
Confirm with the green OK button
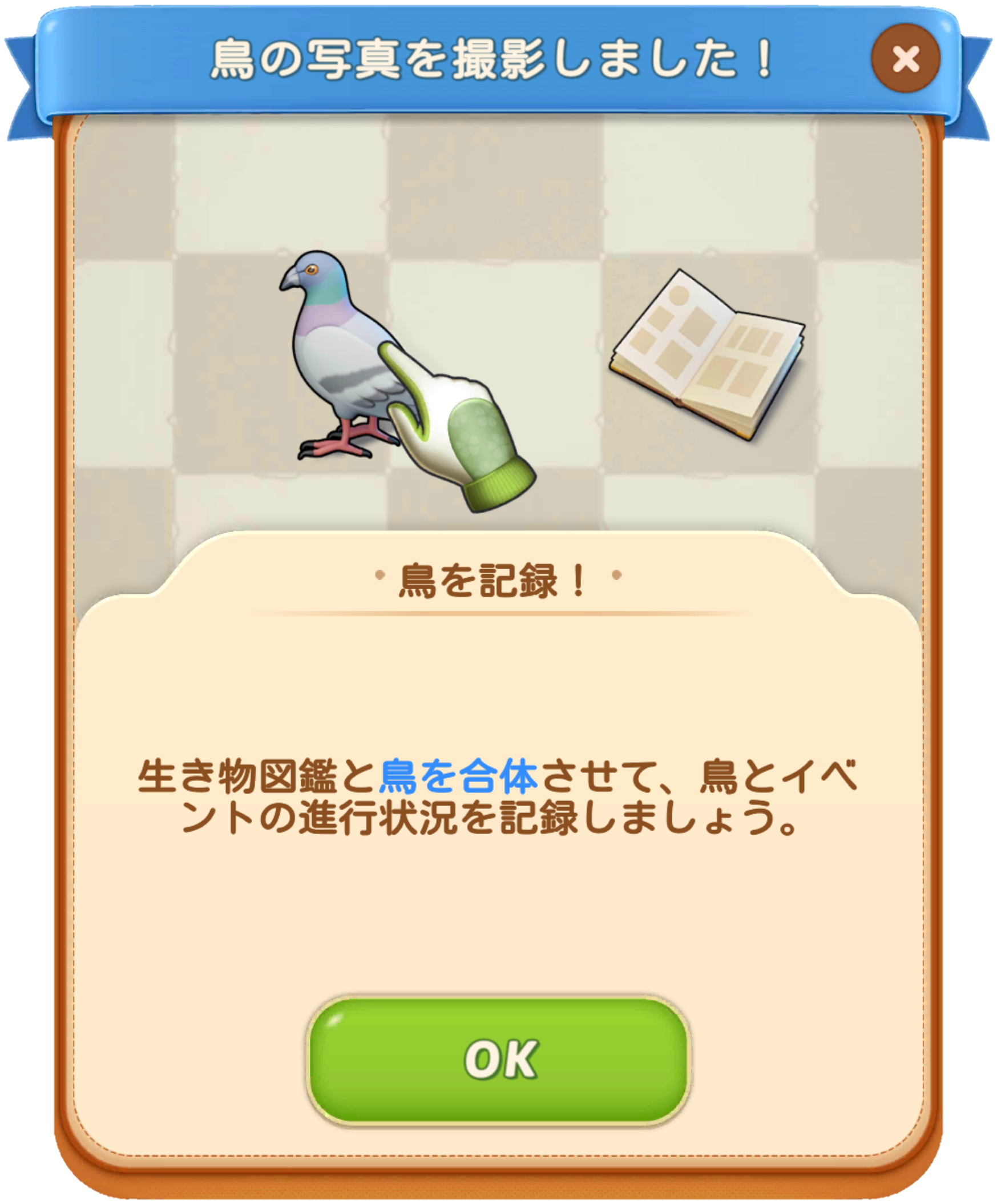[x=499, y=1060]
